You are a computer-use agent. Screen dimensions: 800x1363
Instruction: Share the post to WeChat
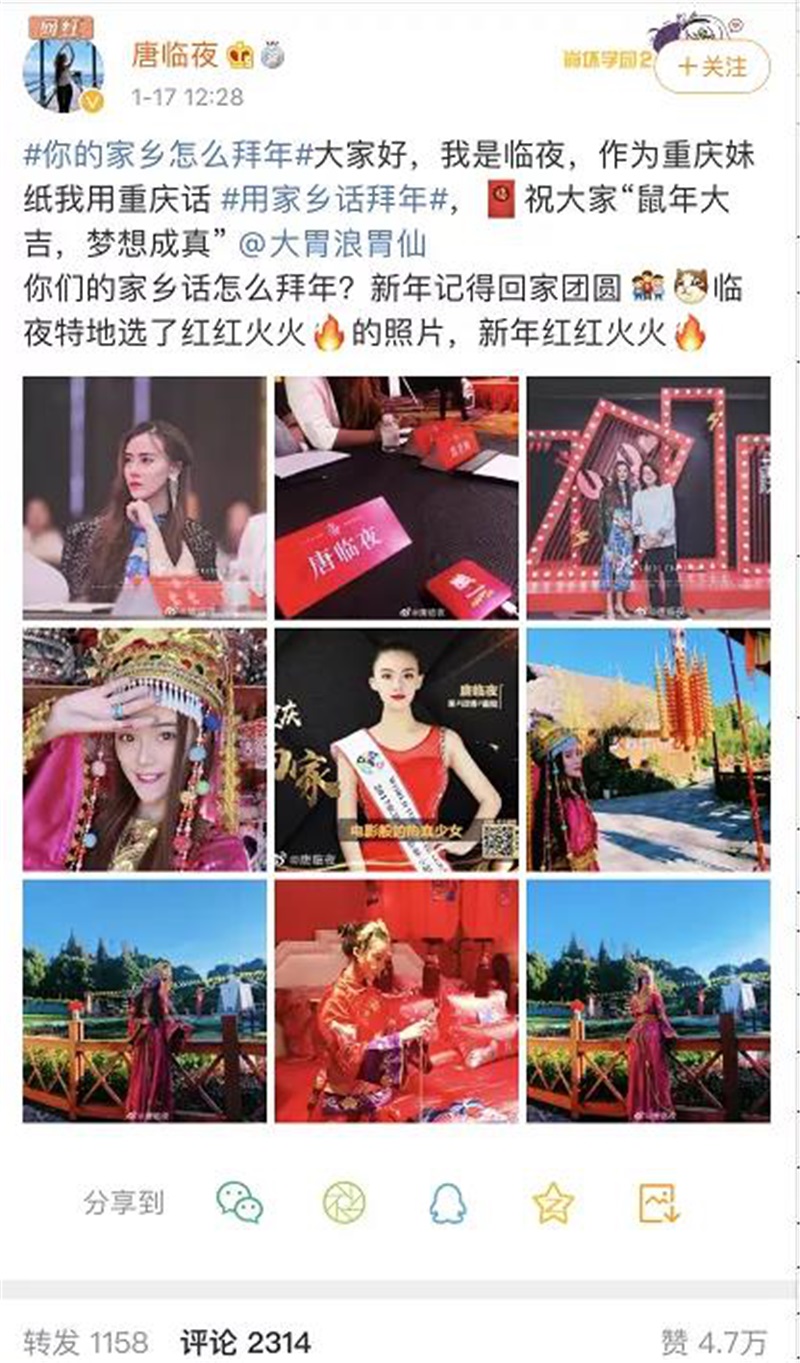240,1203
